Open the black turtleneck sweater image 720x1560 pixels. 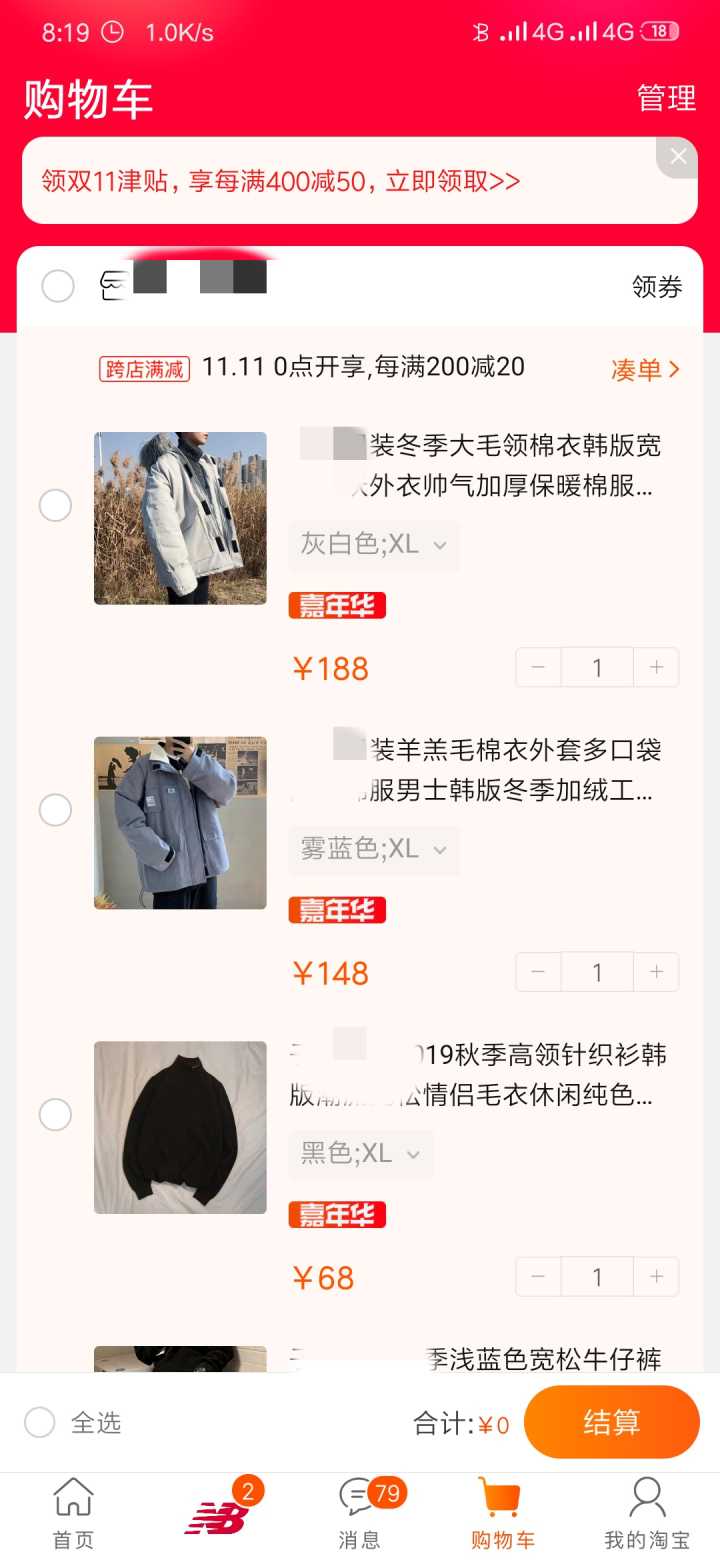click(x=180, y=1127)
